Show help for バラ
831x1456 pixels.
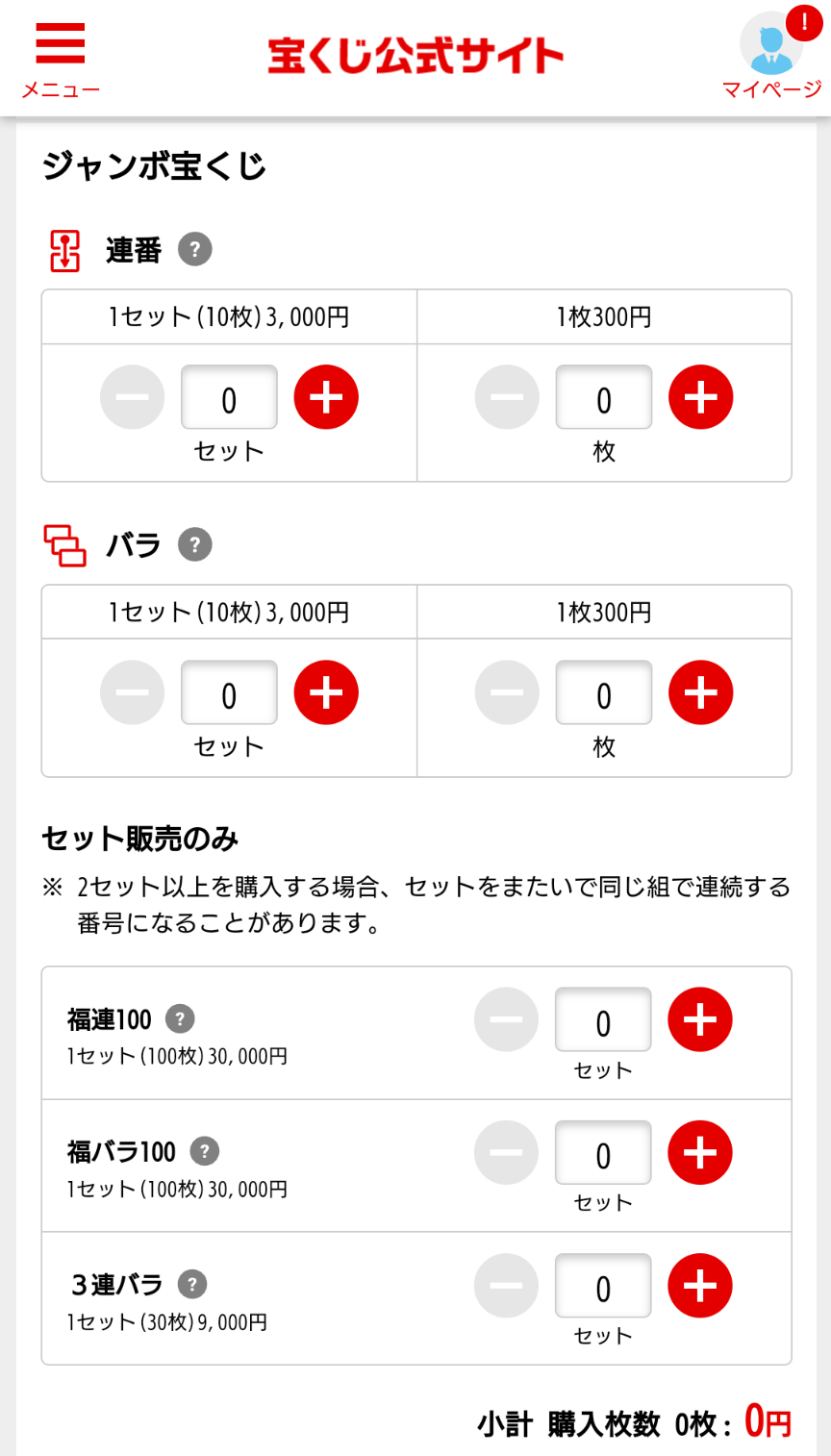pyautogui.click(x=195, y=545)
